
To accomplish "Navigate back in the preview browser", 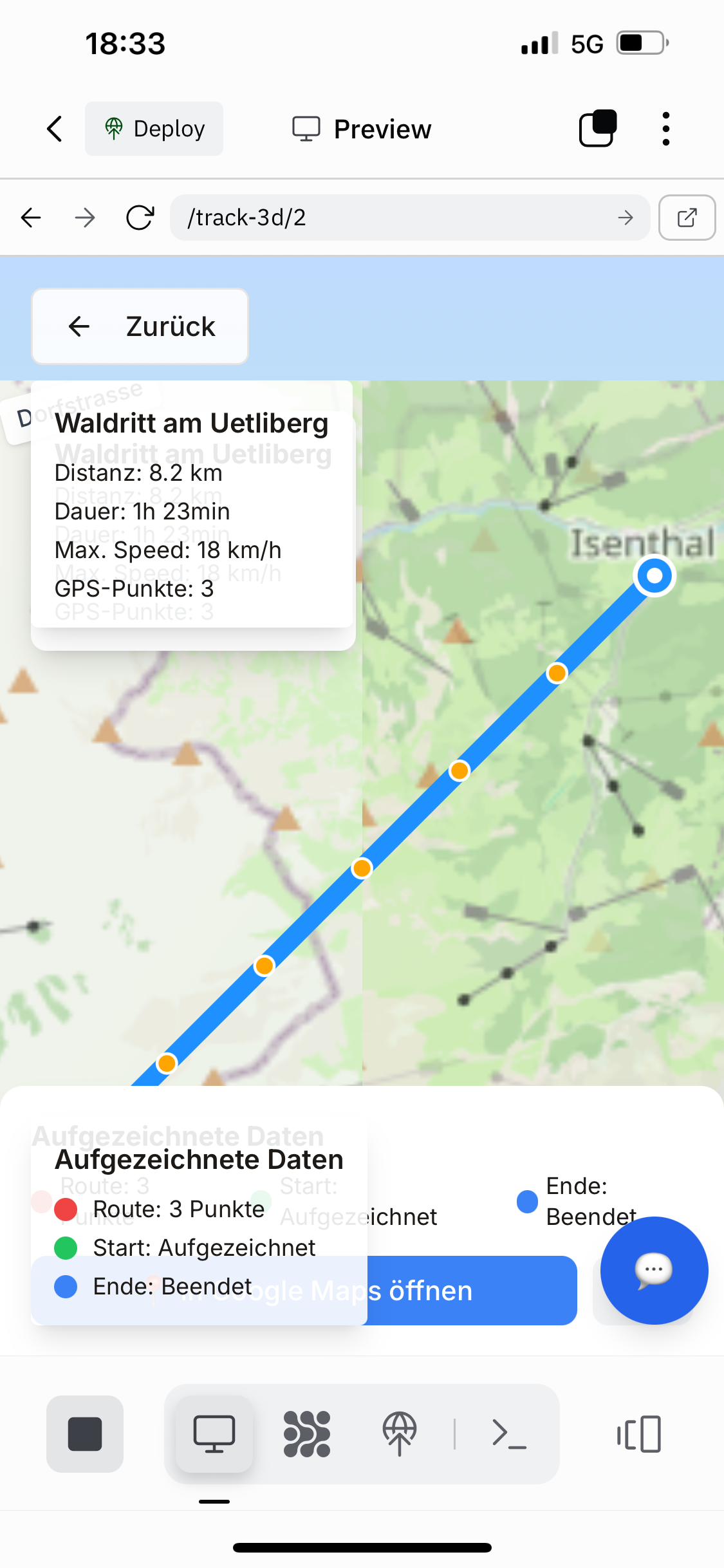I will [31, 218].
